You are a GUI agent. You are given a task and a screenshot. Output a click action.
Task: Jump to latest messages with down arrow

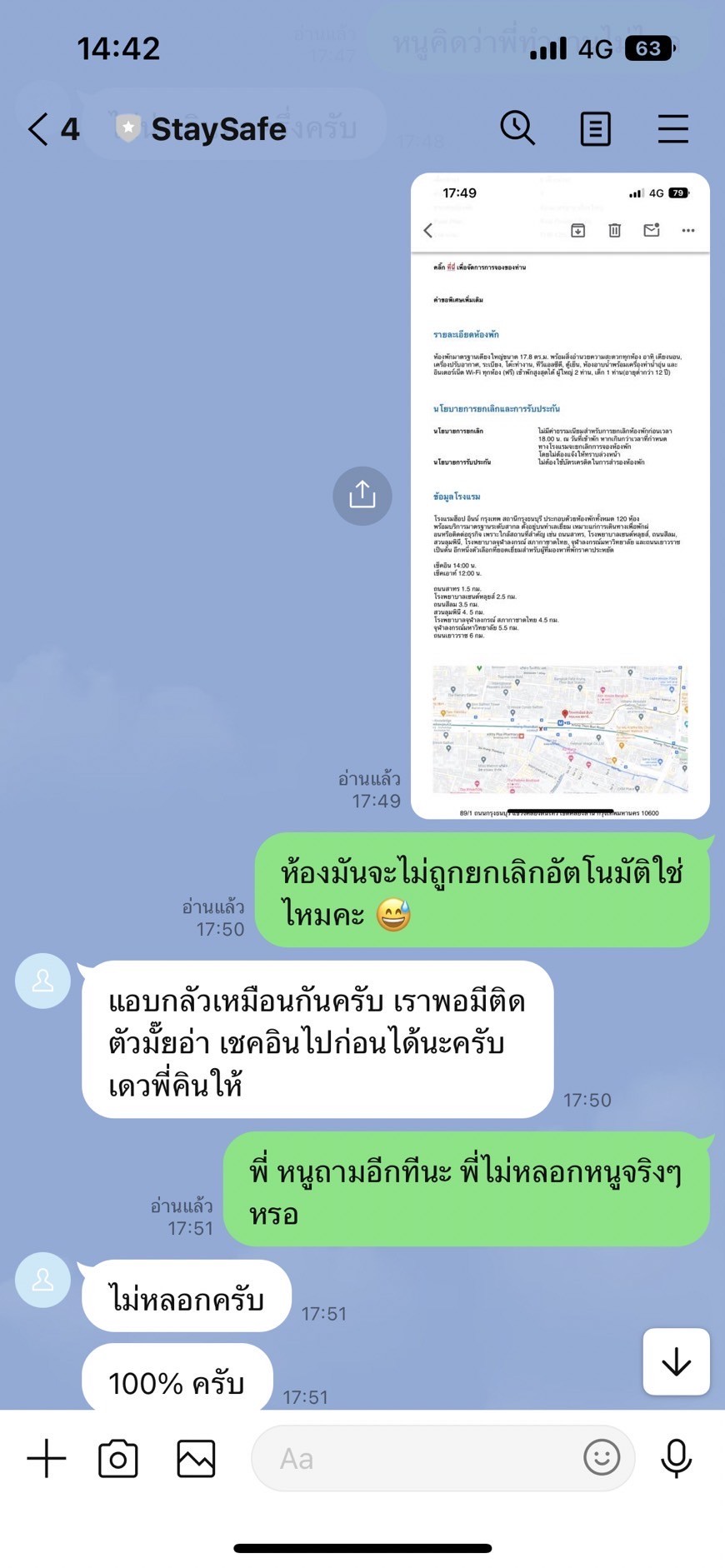[676, 1361]
